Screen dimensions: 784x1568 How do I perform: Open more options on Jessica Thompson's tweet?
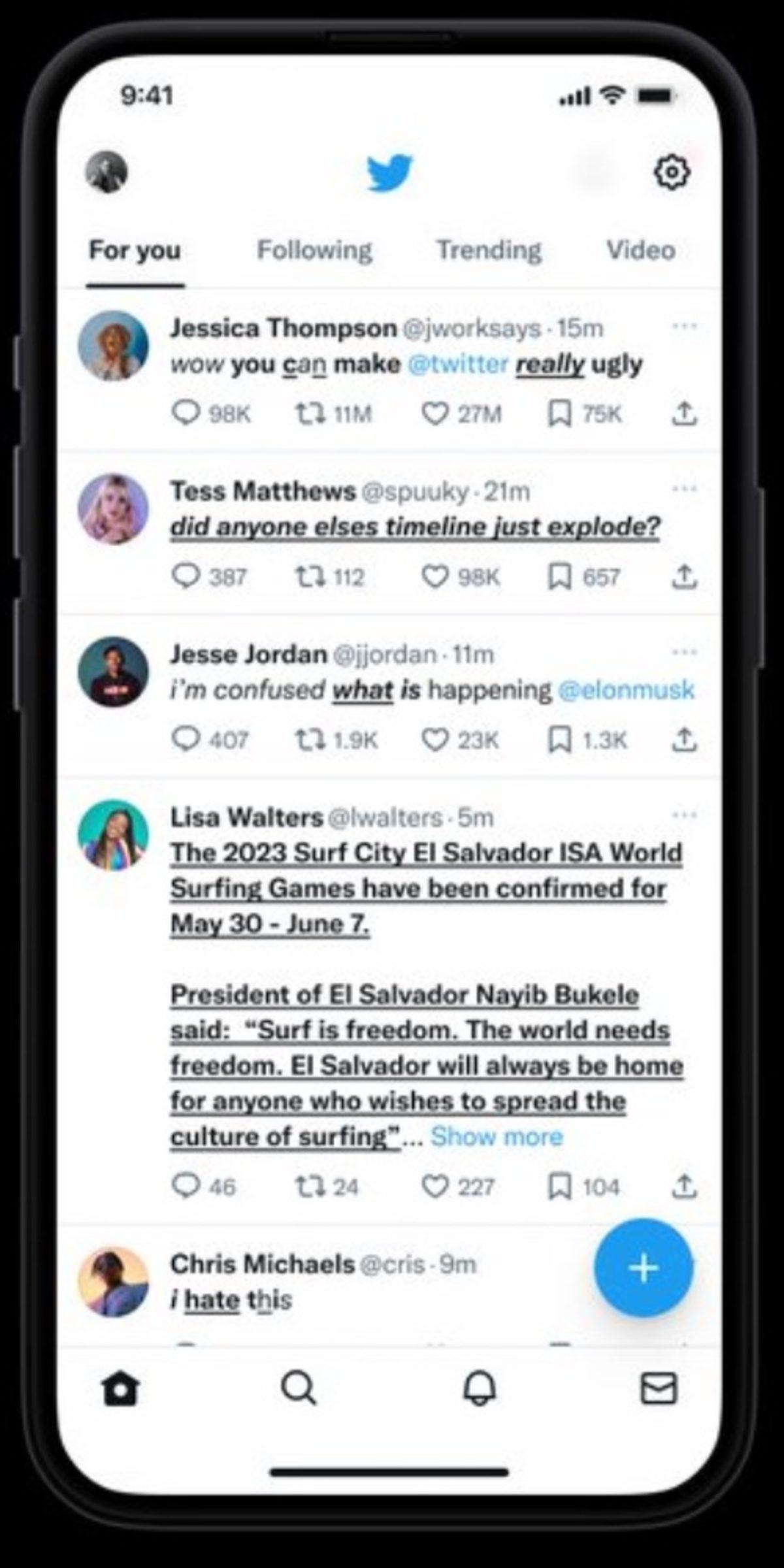pos(684,326)
